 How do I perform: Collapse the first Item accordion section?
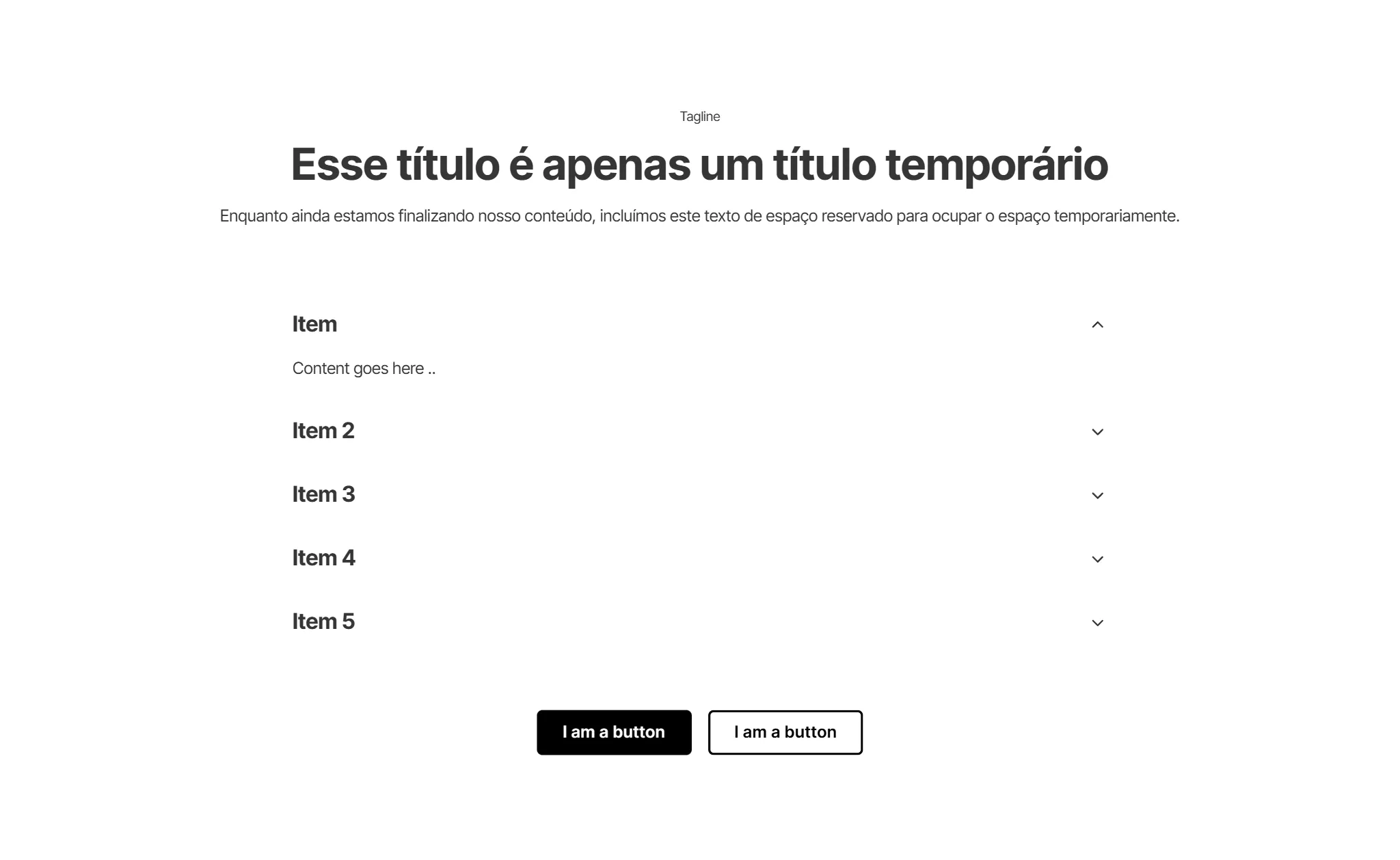1096,325
